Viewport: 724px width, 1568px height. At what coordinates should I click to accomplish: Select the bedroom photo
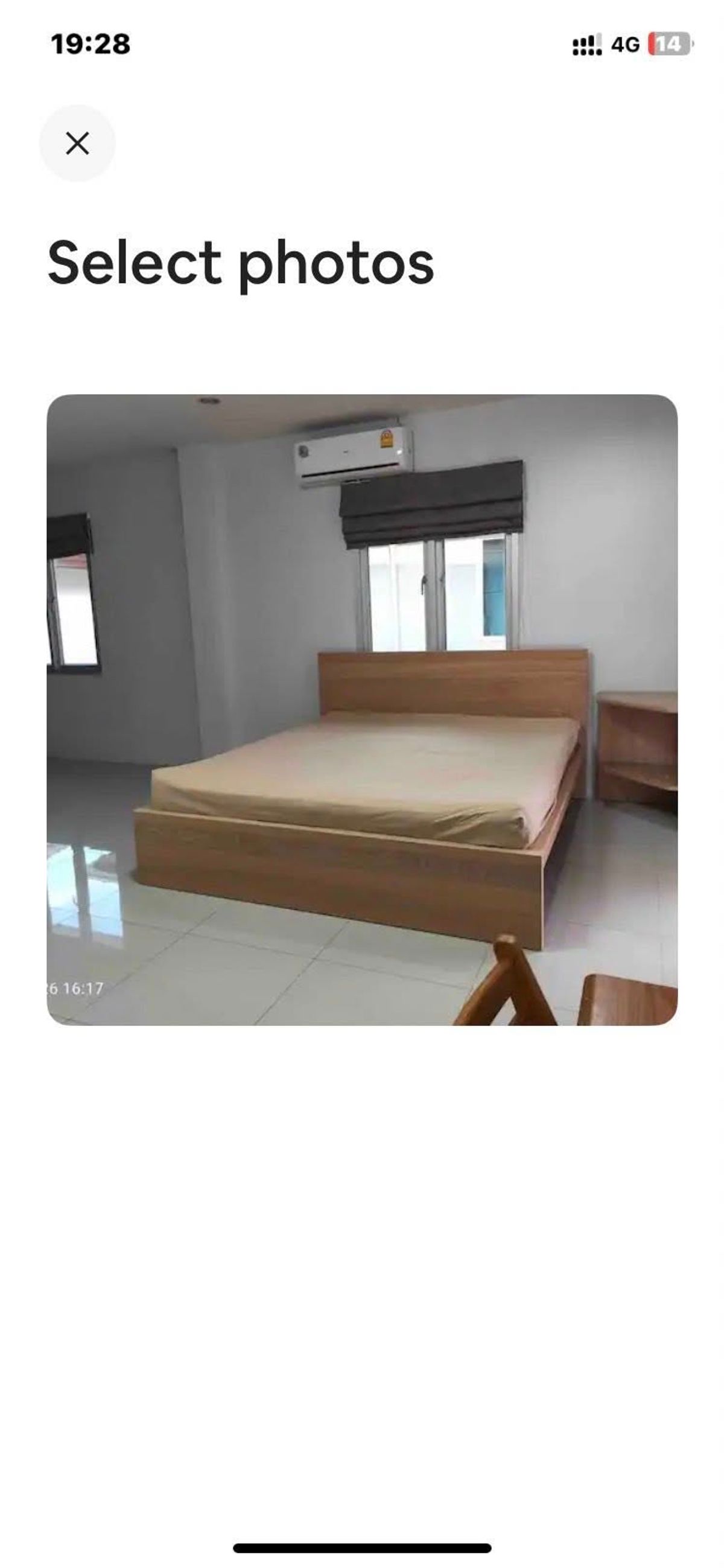click(x=362, y=710)
